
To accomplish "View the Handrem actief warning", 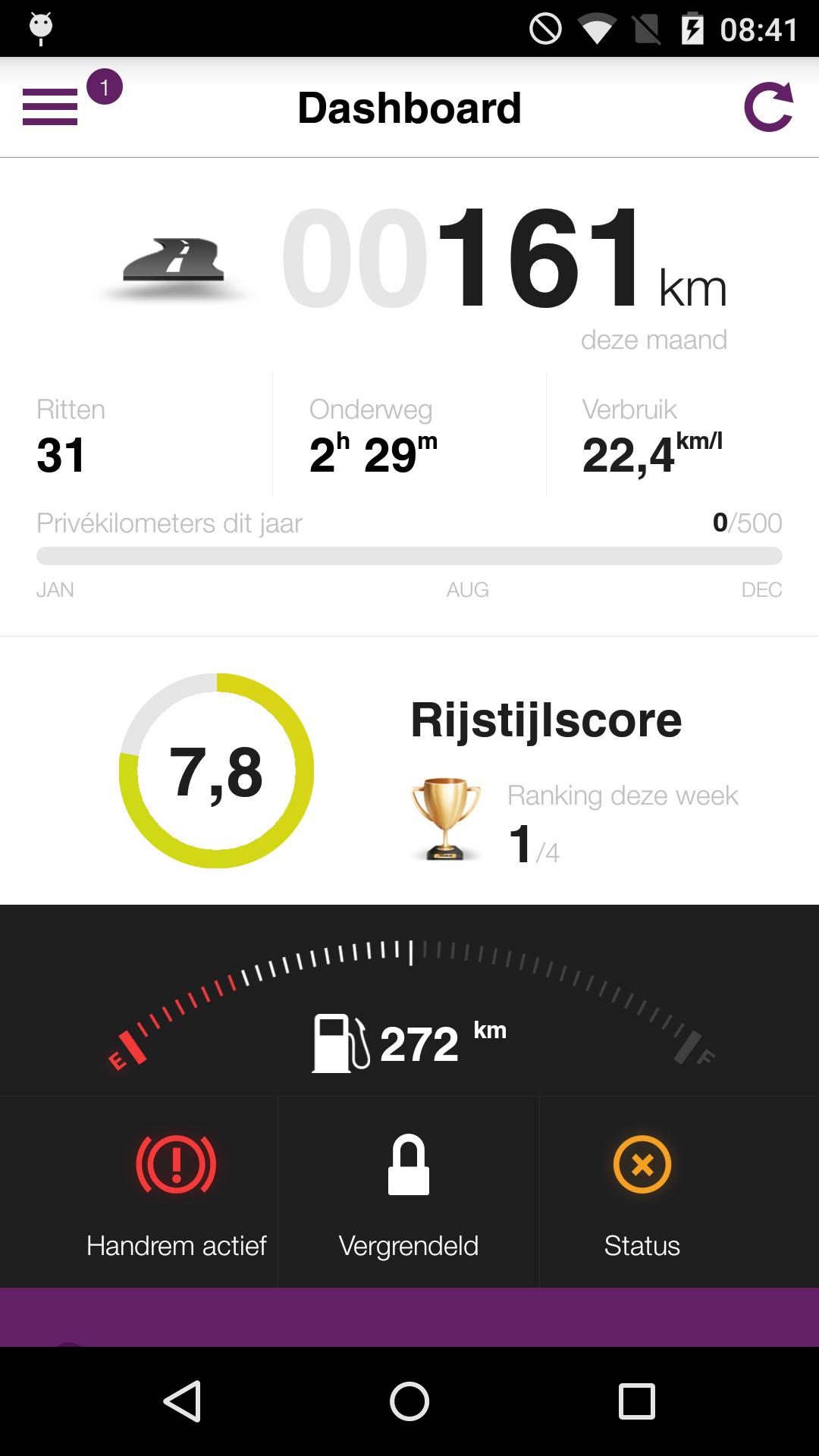I will (x=176, y=1192).
